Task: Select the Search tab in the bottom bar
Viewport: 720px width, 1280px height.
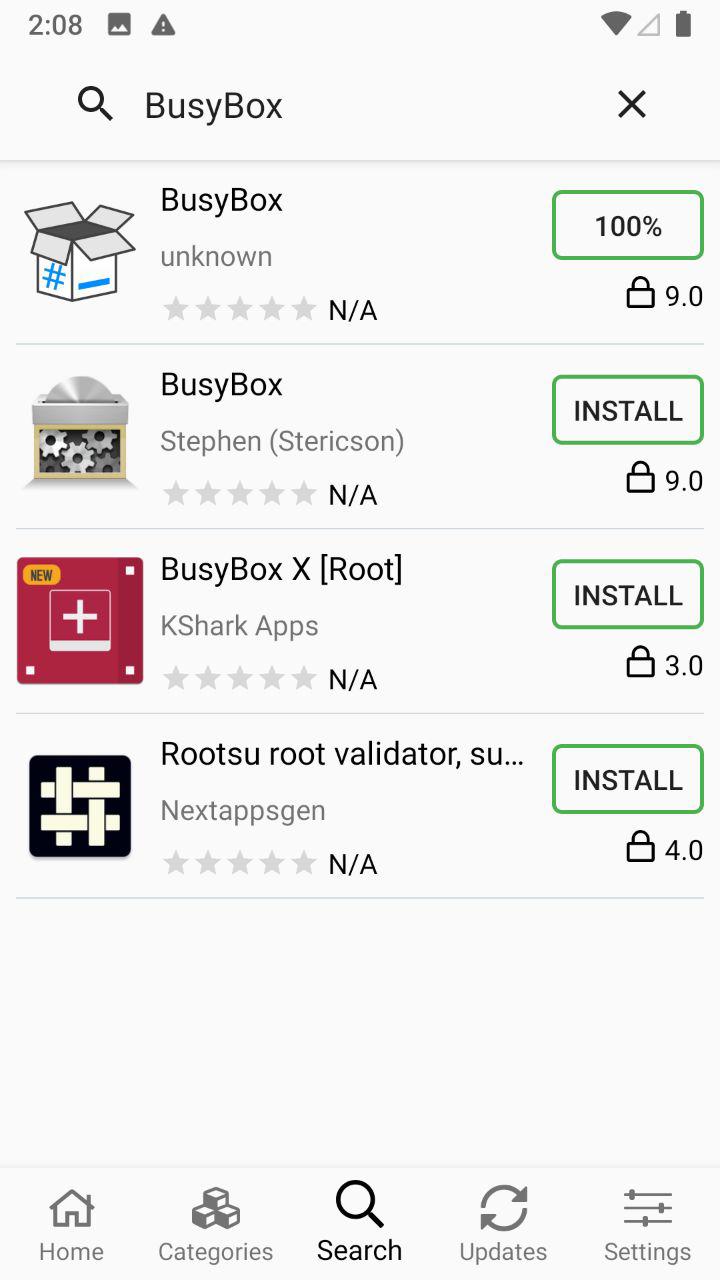Action: (x=360, y=1224)
